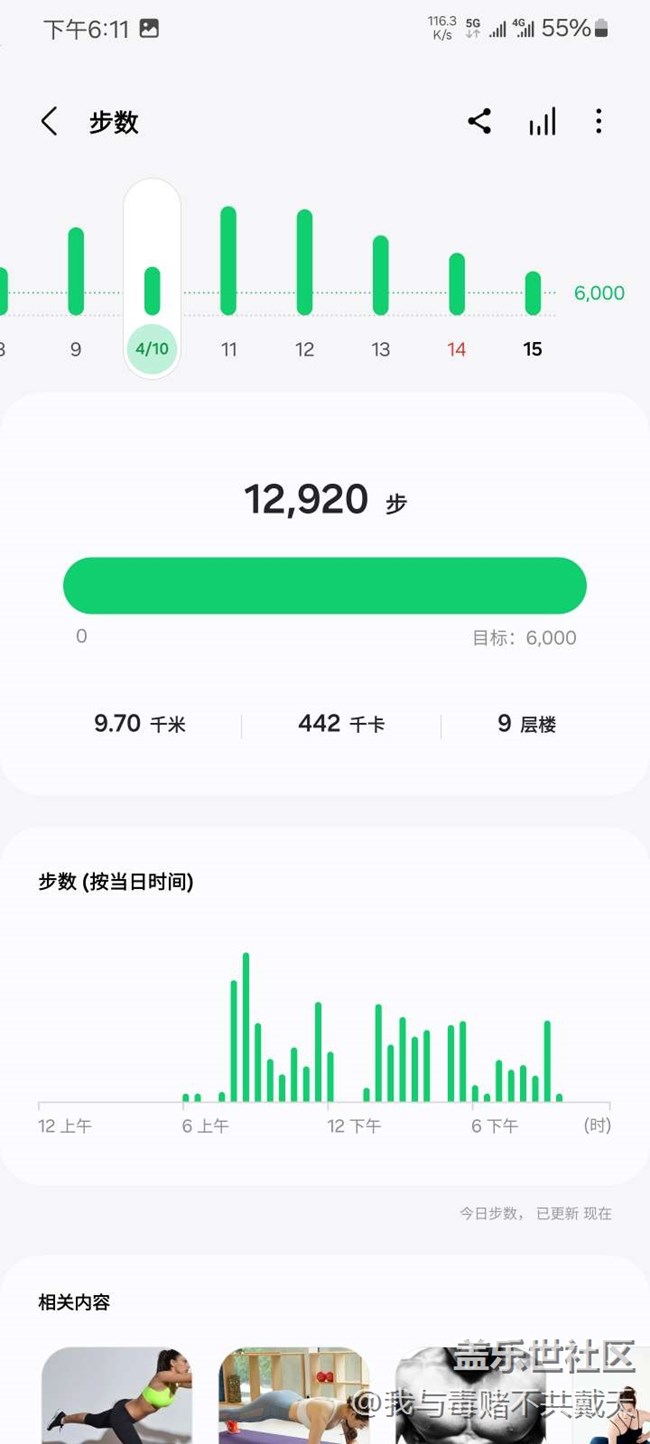Select day 12 in the step chart
The width and height of the screenshot is (650, 1444).
pyautogui.click(x=305, y=290)
